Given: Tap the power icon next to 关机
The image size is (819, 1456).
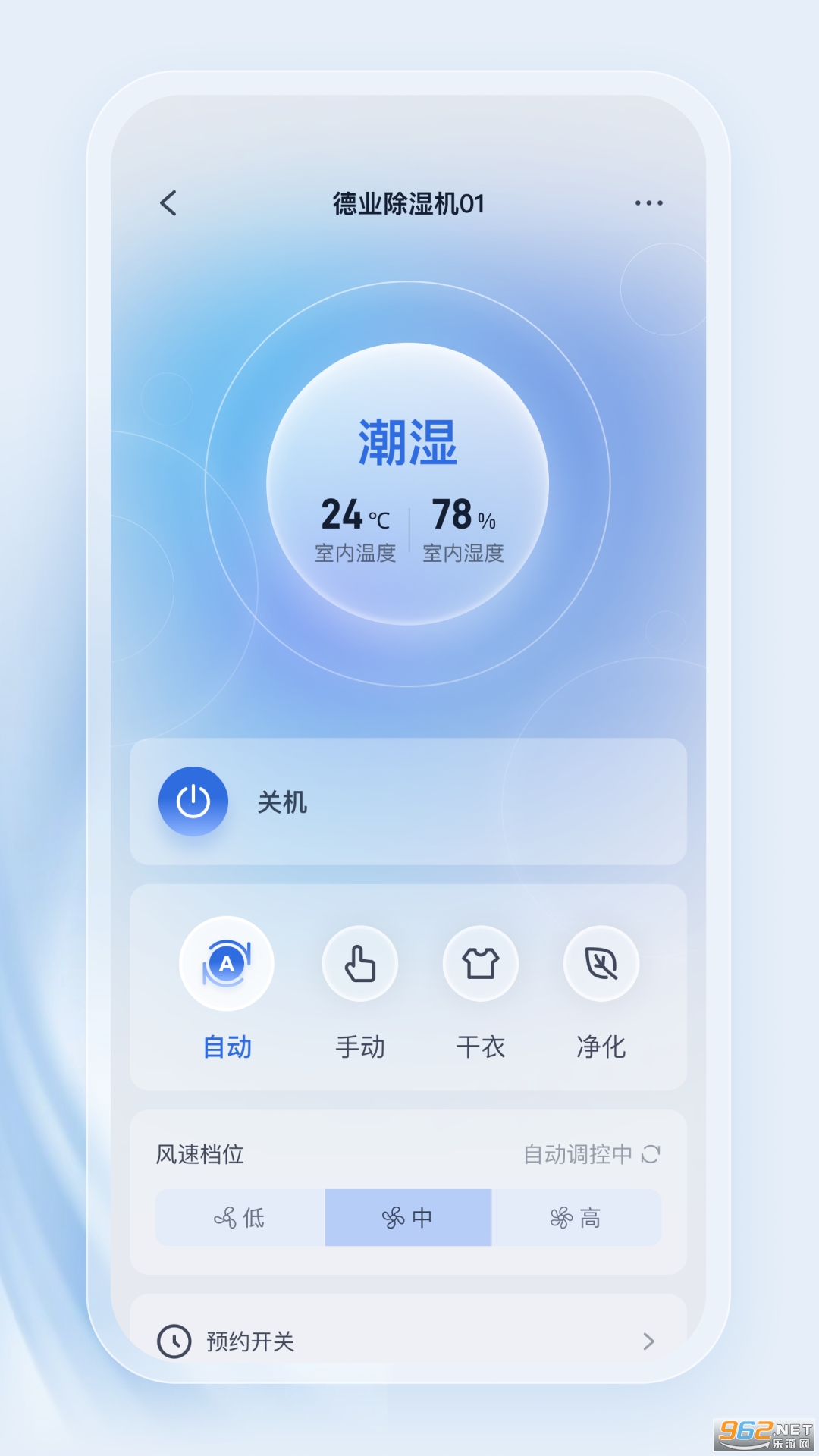Looking at the screenshot, I should (x=193, y=803).
